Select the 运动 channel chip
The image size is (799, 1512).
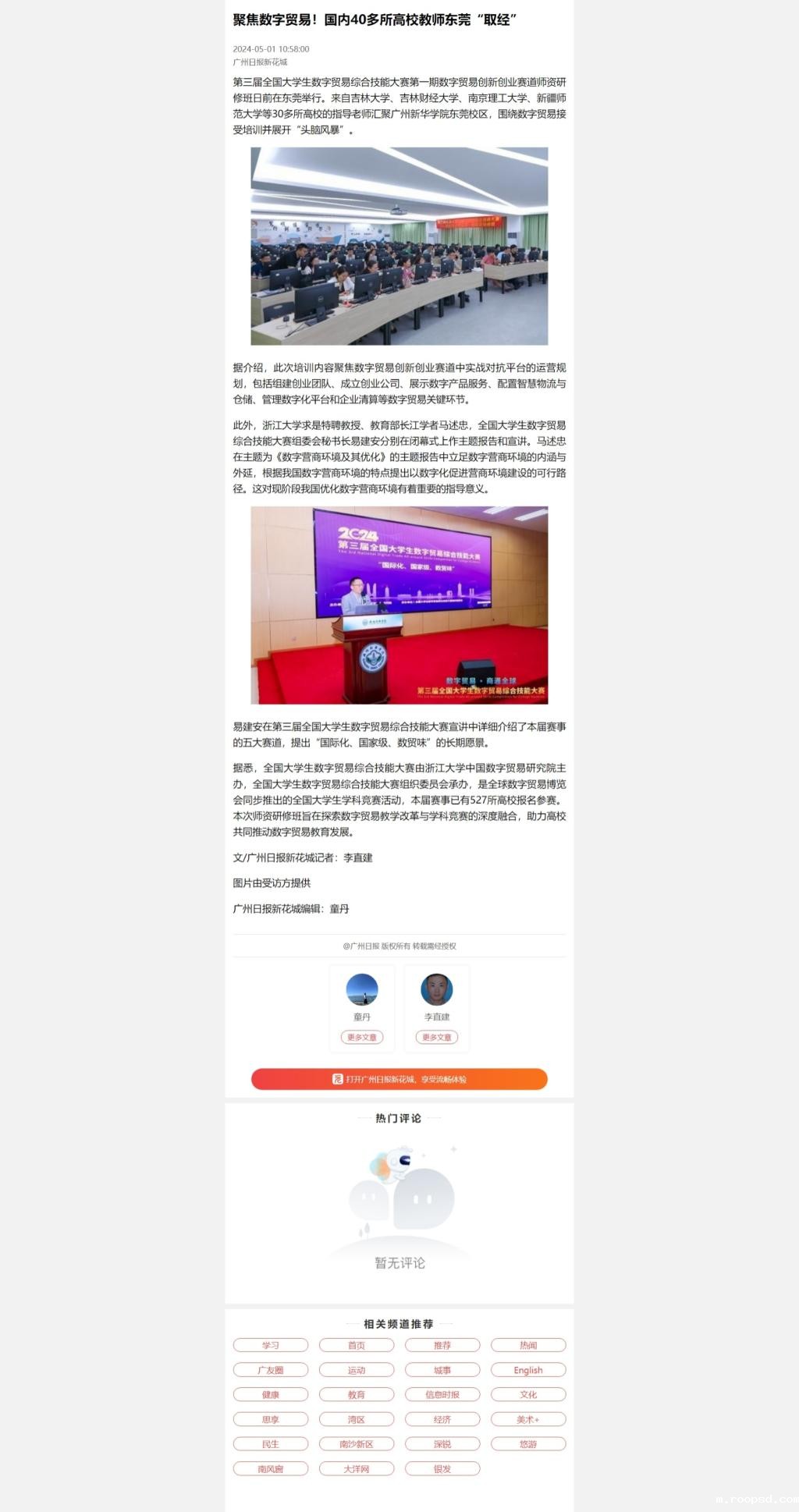click(x=356, y=1370)
